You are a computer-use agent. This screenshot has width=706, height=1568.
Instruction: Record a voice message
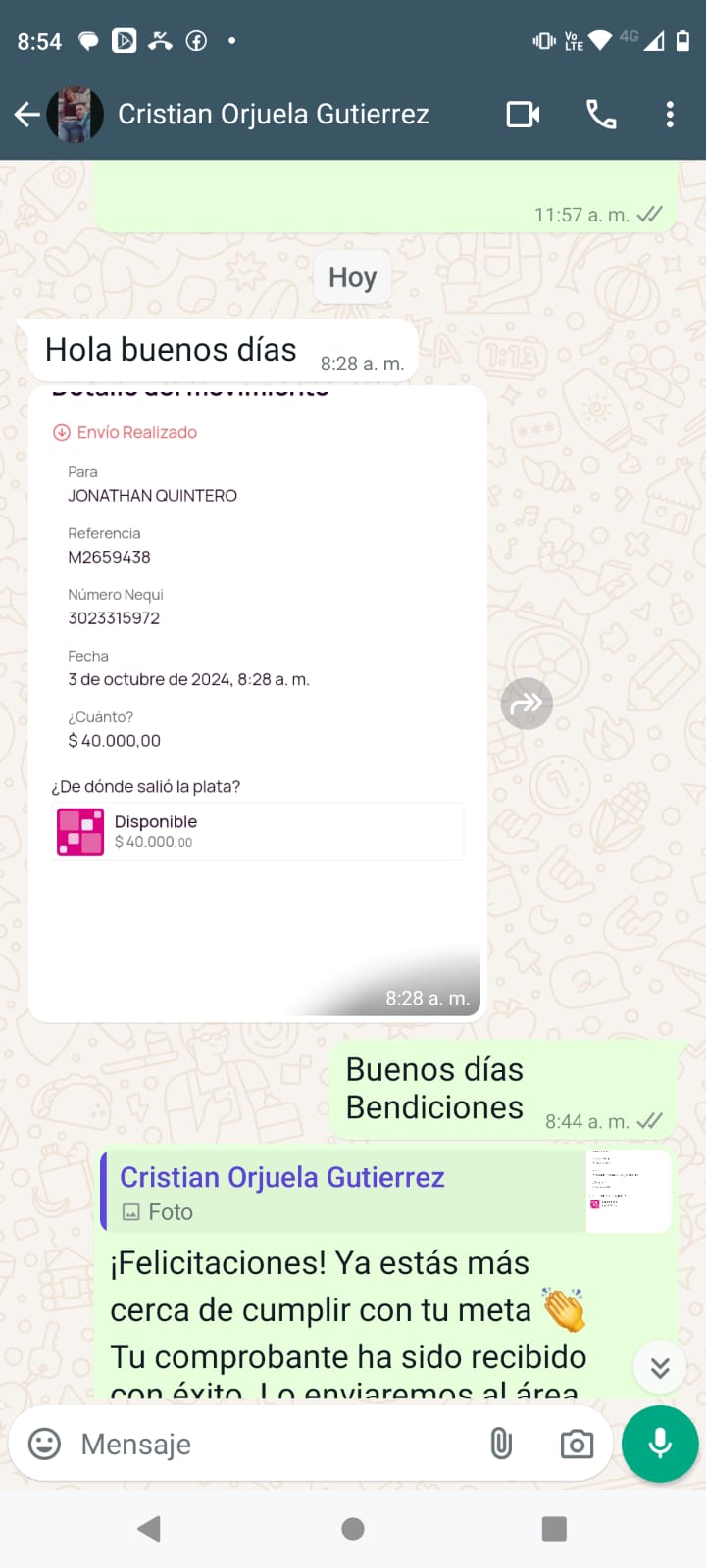point(660,1444)
